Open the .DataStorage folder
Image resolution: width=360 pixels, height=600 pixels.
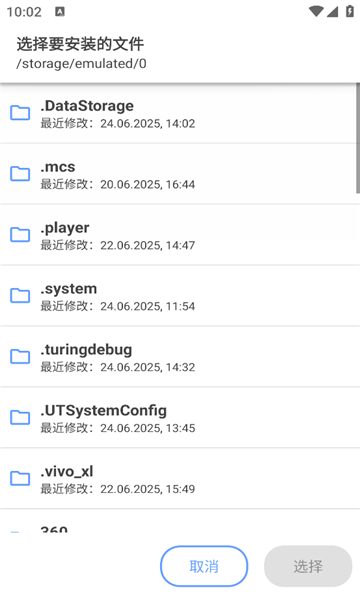[180, 113]
